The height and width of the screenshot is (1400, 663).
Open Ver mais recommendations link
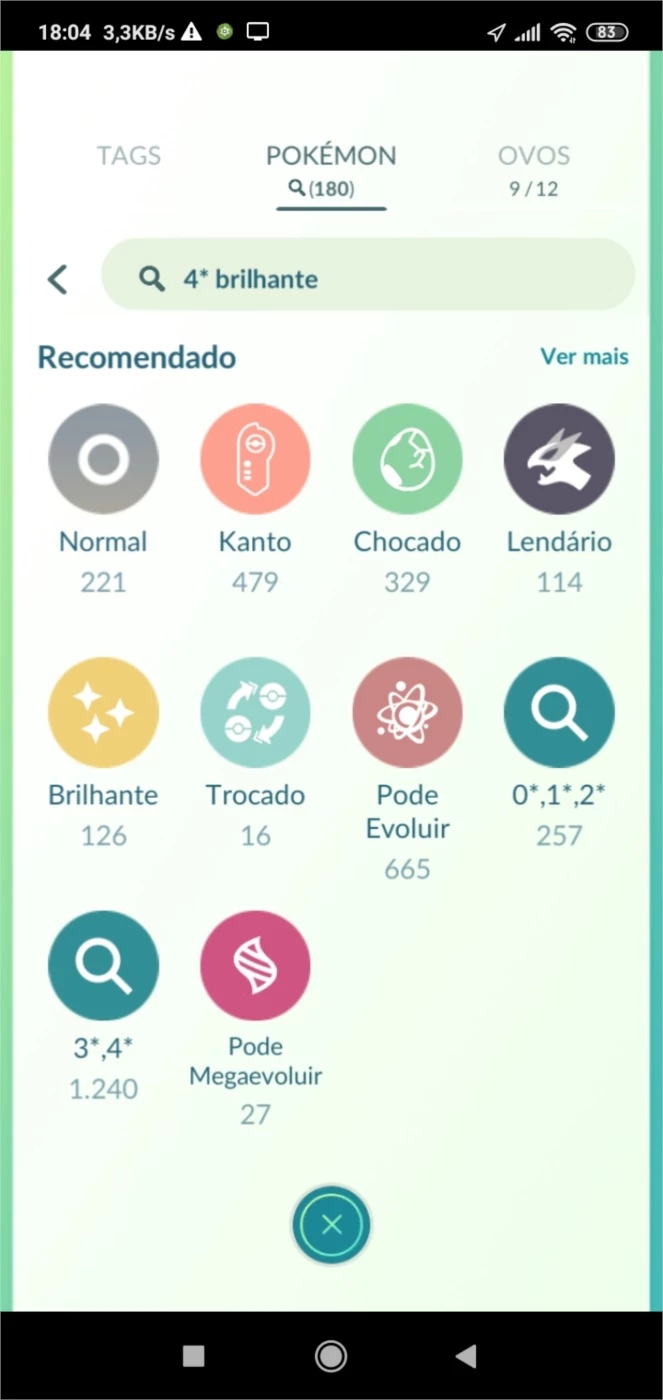click(x=584, y=356)
